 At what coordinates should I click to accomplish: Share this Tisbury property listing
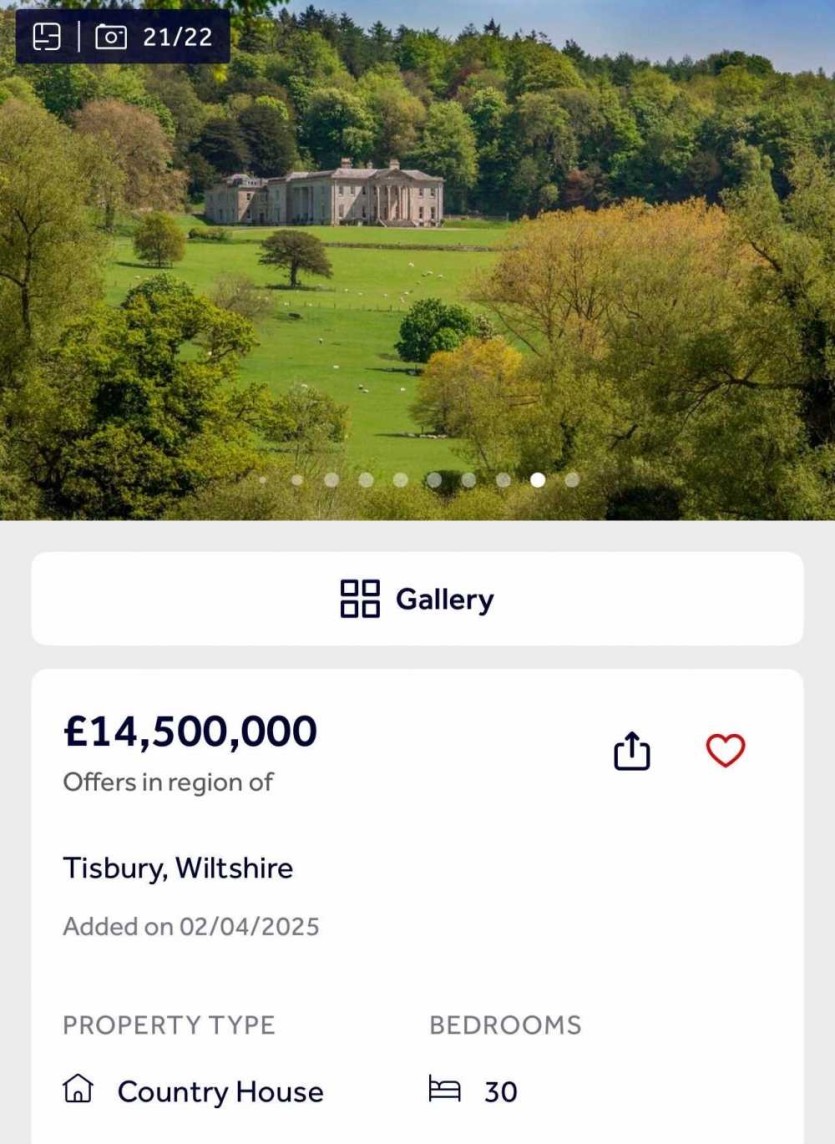point(632,751)
